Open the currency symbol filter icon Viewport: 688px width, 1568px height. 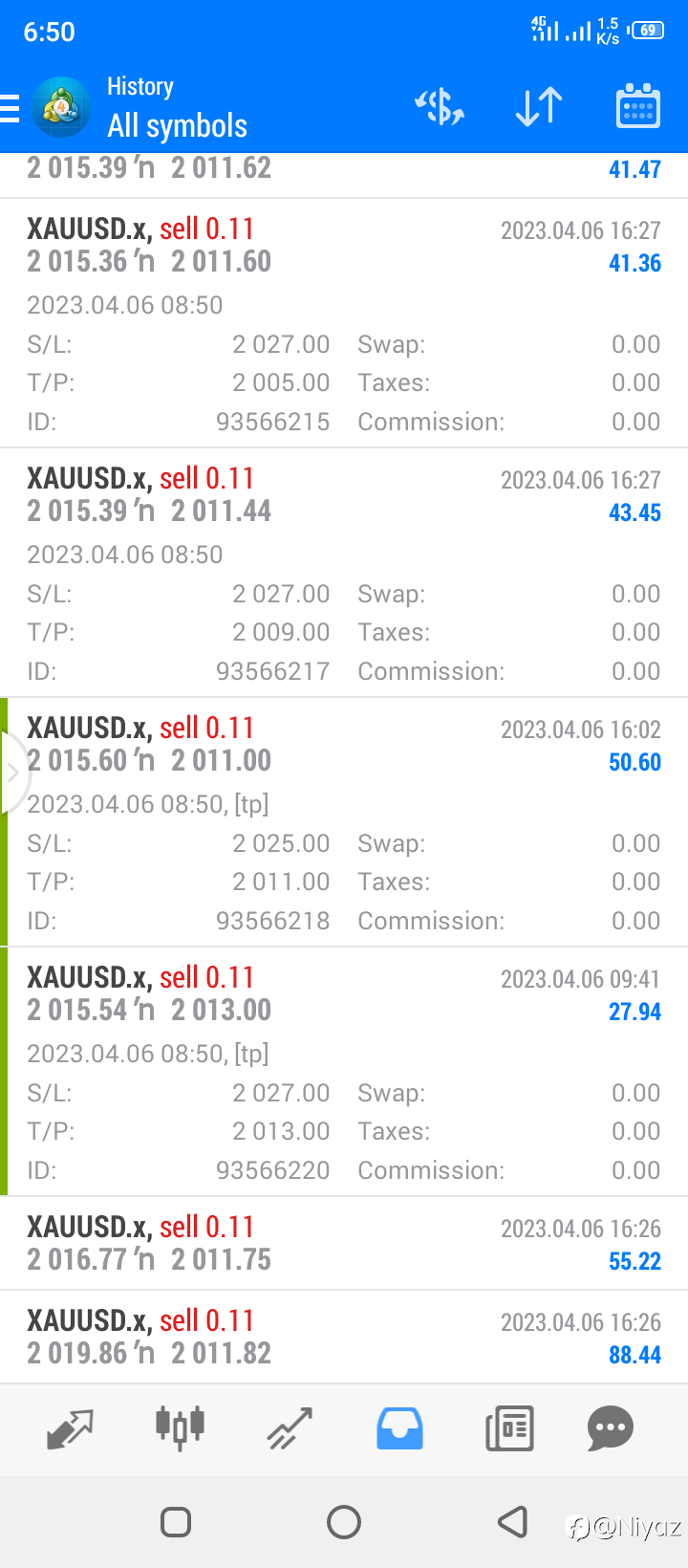click(440, 106)
